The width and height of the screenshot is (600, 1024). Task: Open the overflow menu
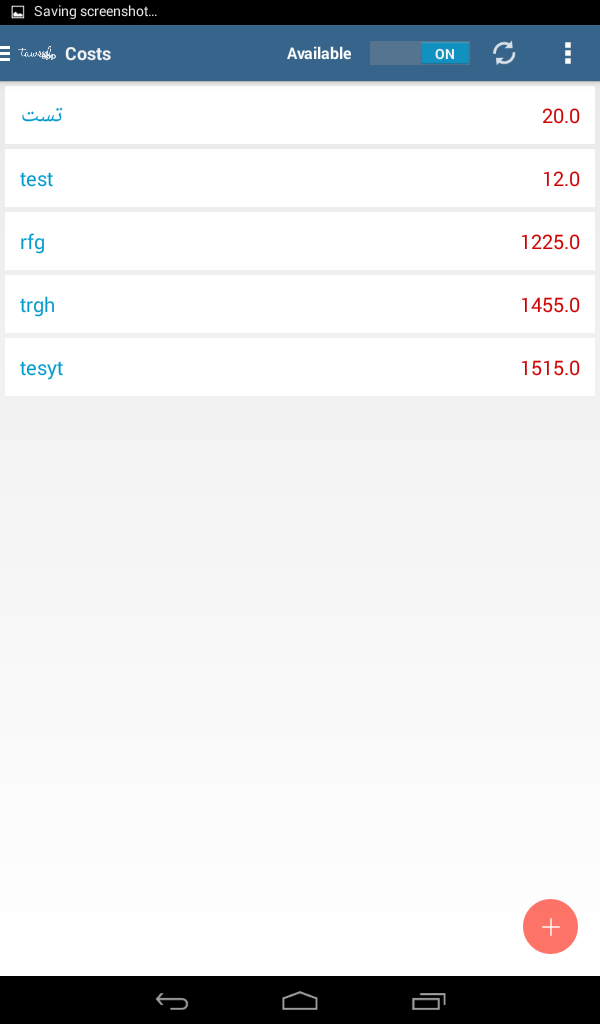coord(568,54)
